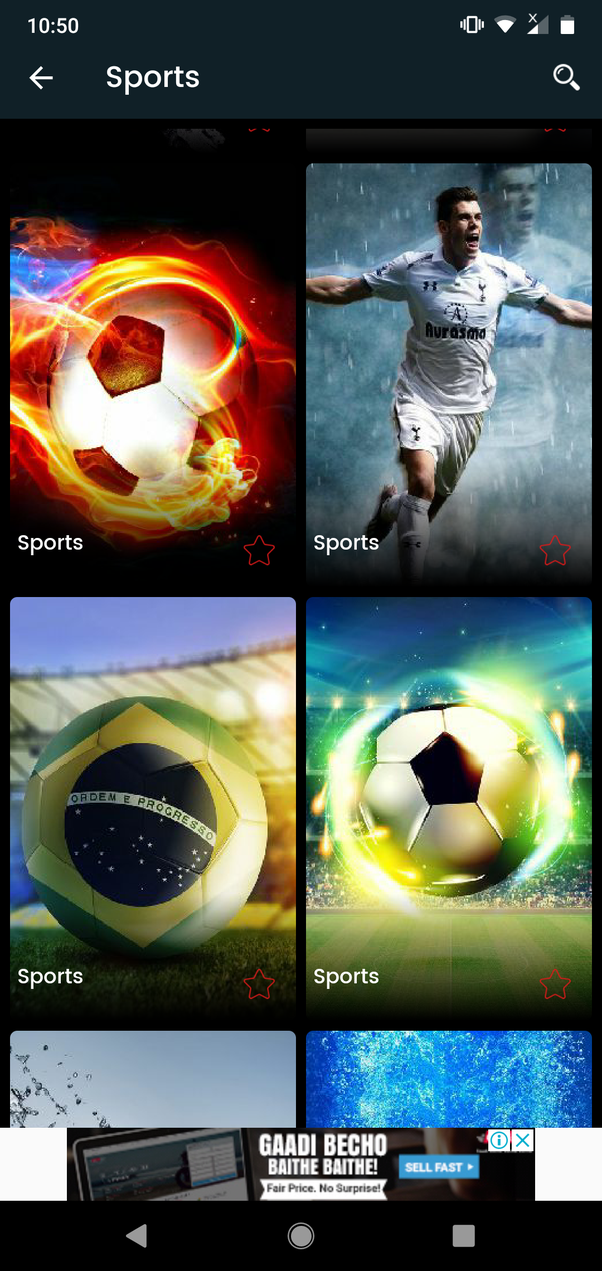The width and height of the screenshot is (602, 1271).
Task: Go to the home screen
Action: pyautogui.click(x=301, y=1236)
